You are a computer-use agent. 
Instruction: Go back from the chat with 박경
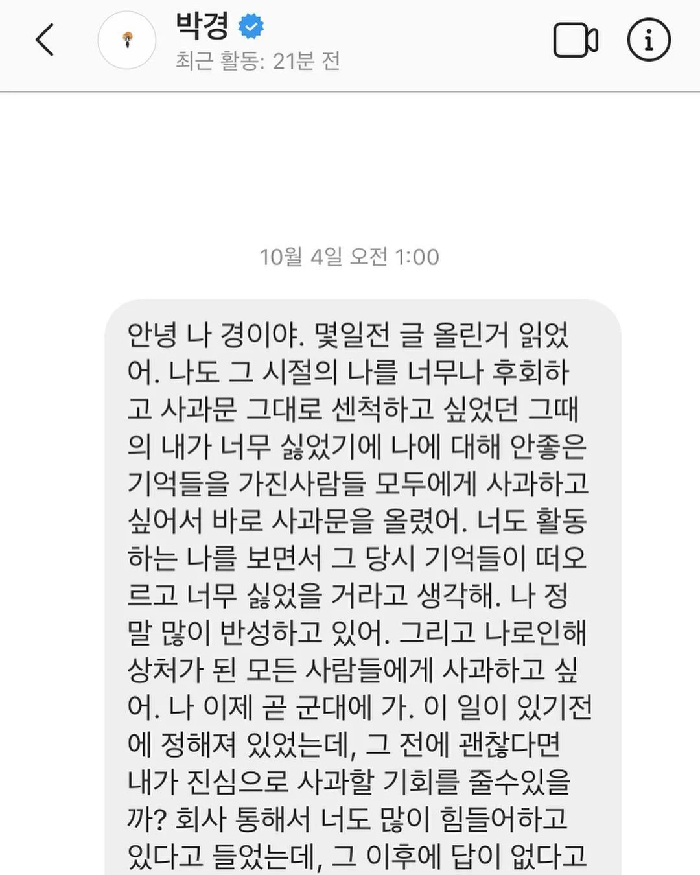click(44, 41)
